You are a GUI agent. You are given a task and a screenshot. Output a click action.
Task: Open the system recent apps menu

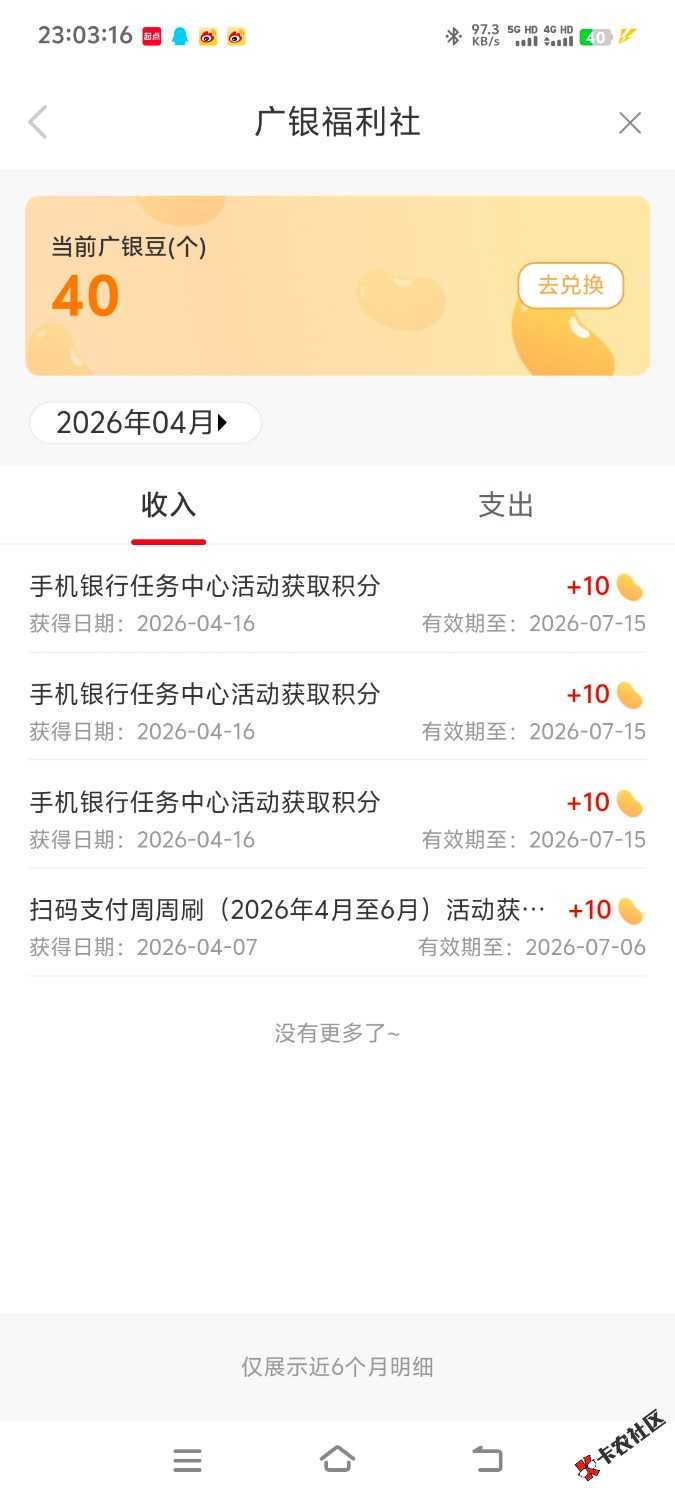(x=187, y=1460)
